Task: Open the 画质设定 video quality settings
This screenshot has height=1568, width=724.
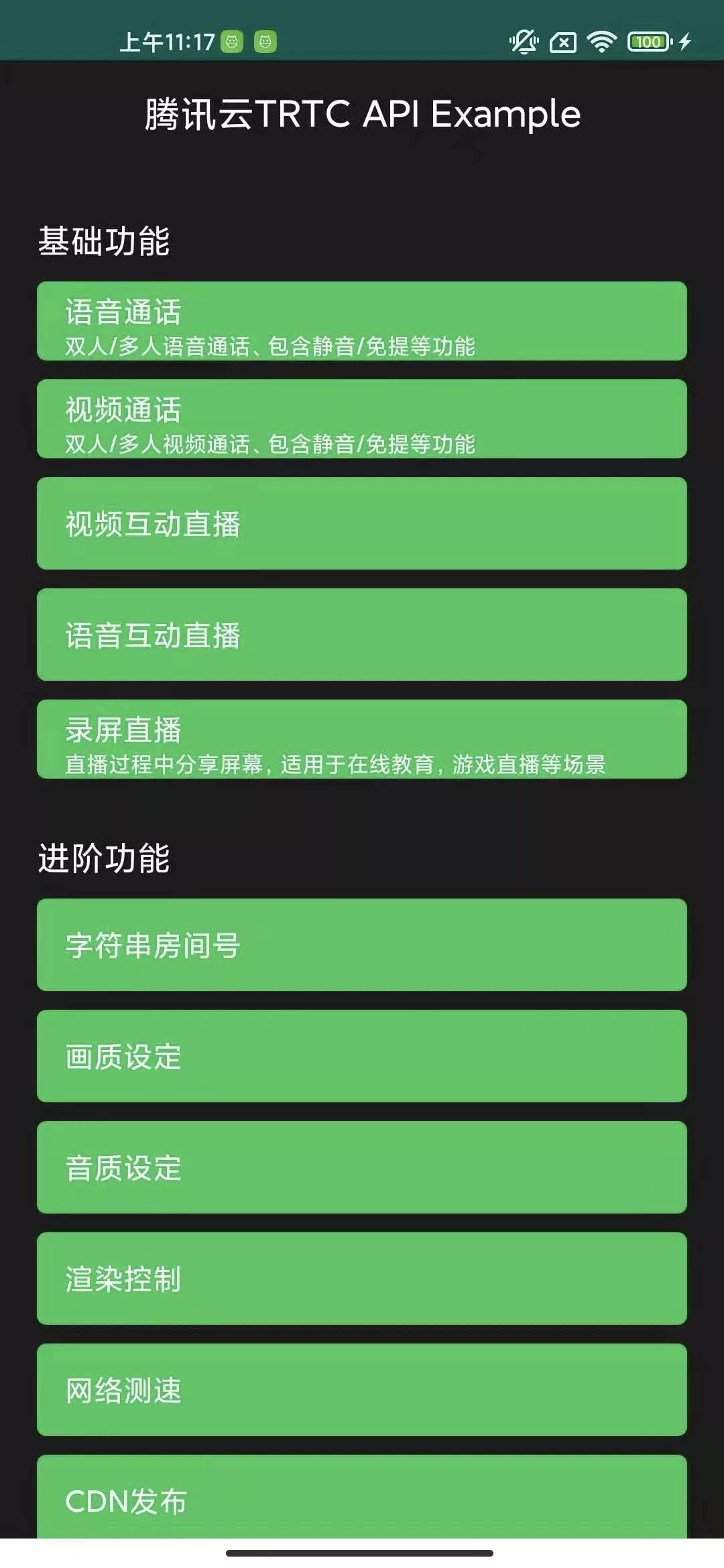Action: coord(362,1057)
